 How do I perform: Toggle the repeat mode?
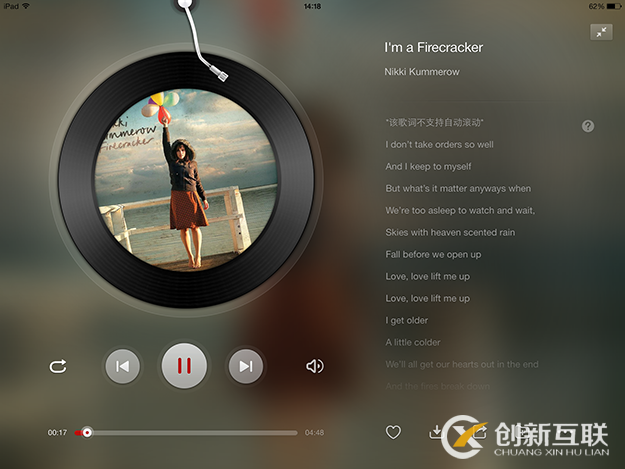point(57,366)
